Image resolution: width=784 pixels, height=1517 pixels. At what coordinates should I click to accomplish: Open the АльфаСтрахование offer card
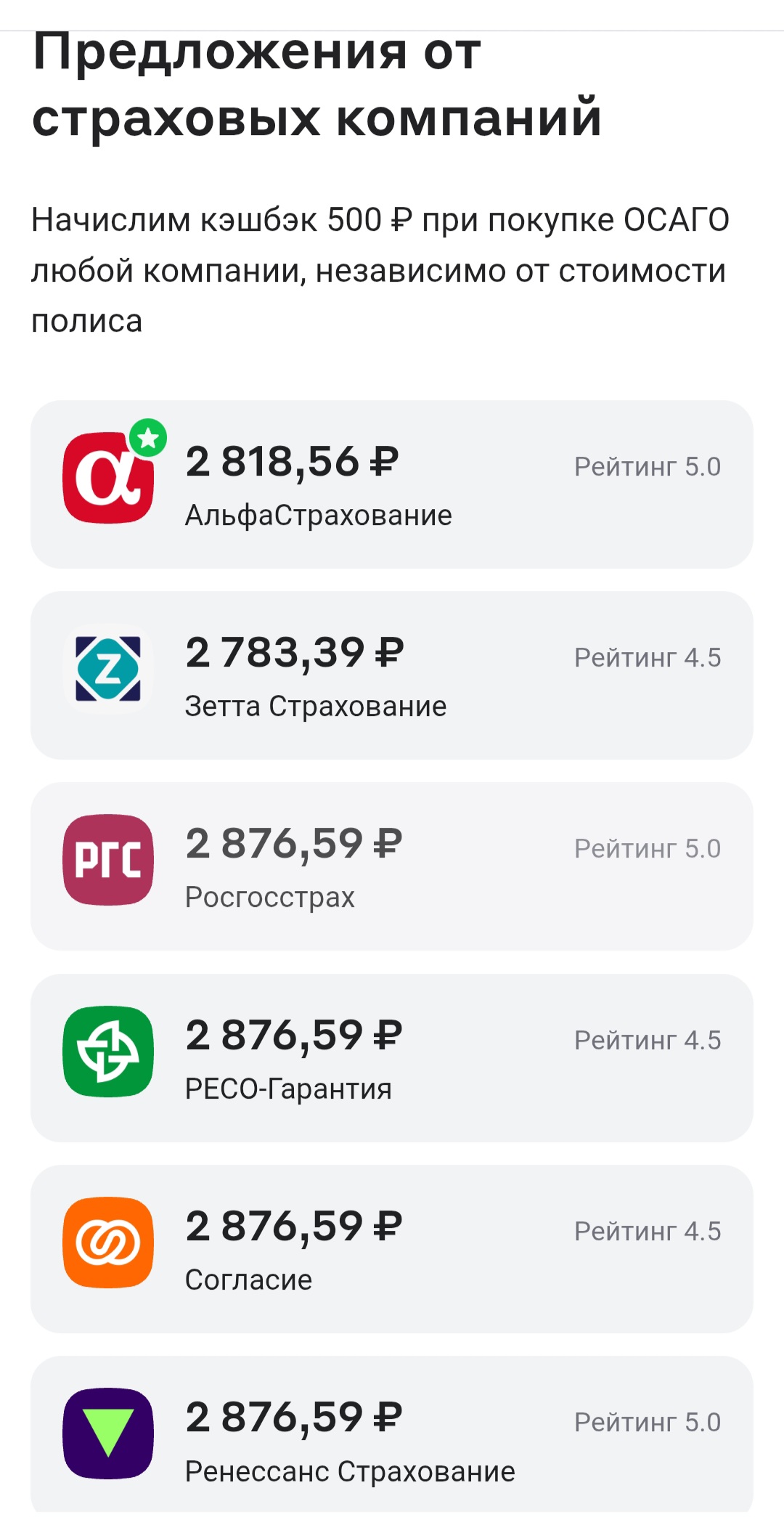(392, 484)
